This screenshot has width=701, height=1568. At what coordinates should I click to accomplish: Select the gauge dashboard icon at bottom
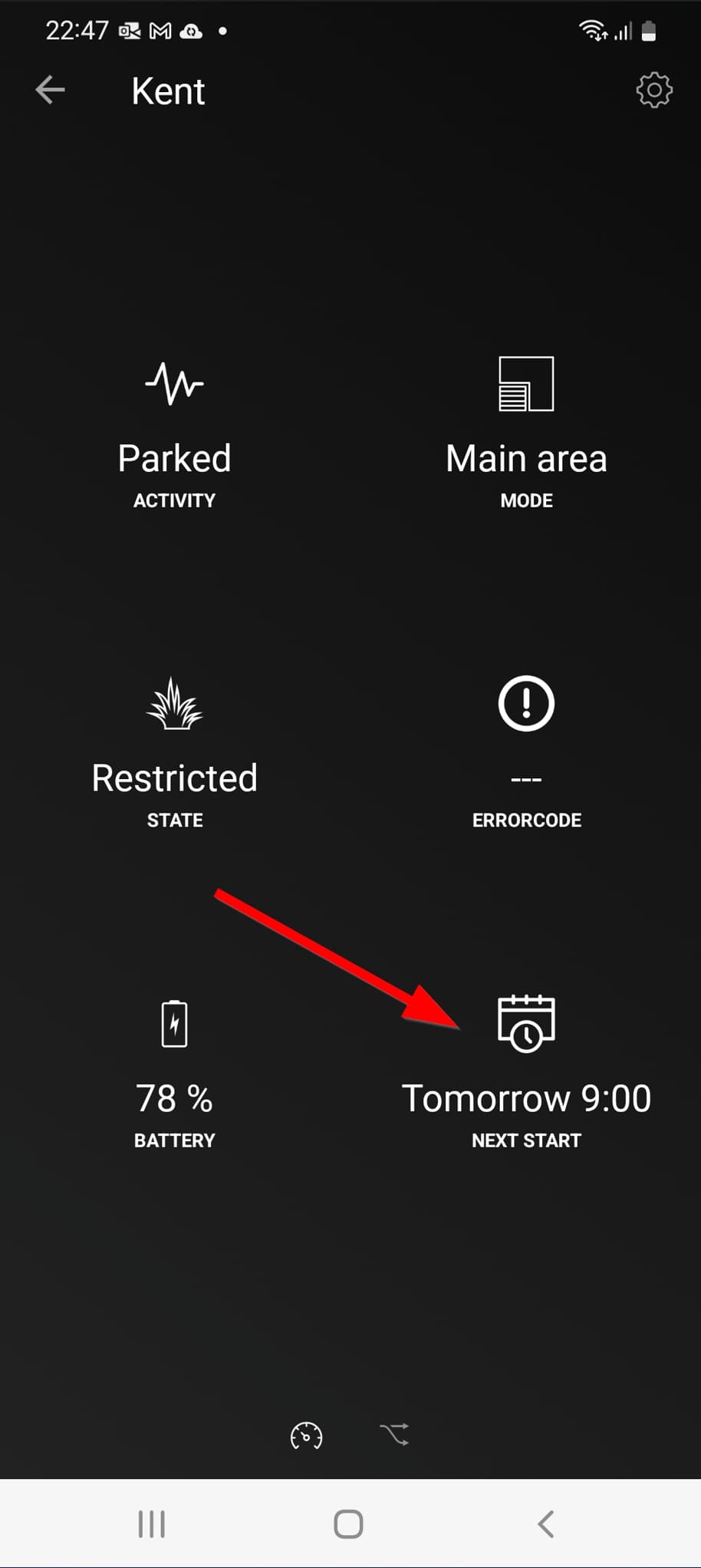click(306, 1434)
